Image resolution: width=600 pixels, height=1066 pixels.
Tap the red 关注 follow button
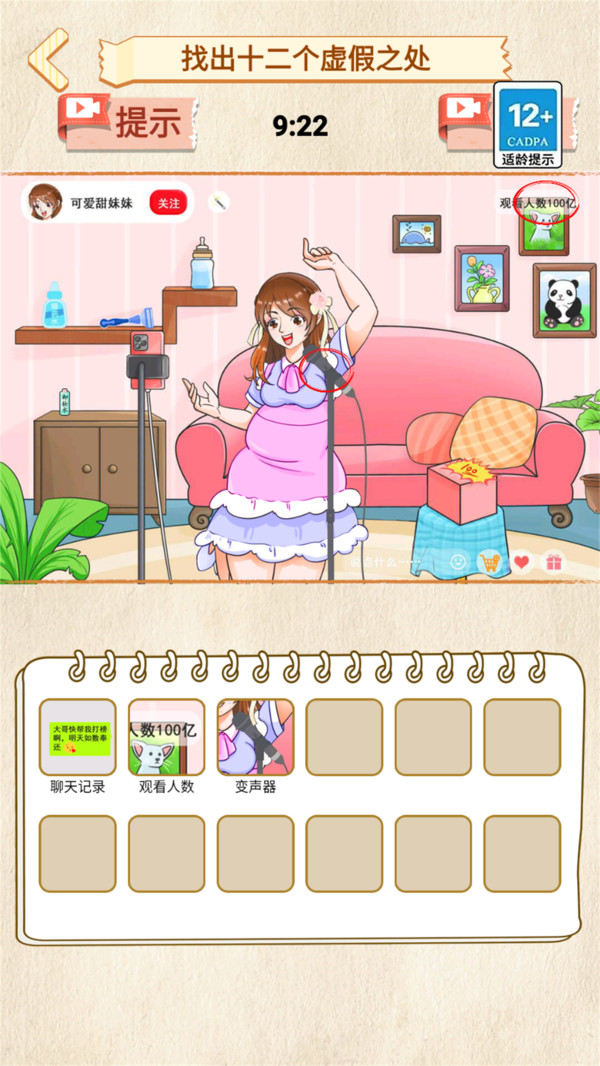[x=168, y=203]
